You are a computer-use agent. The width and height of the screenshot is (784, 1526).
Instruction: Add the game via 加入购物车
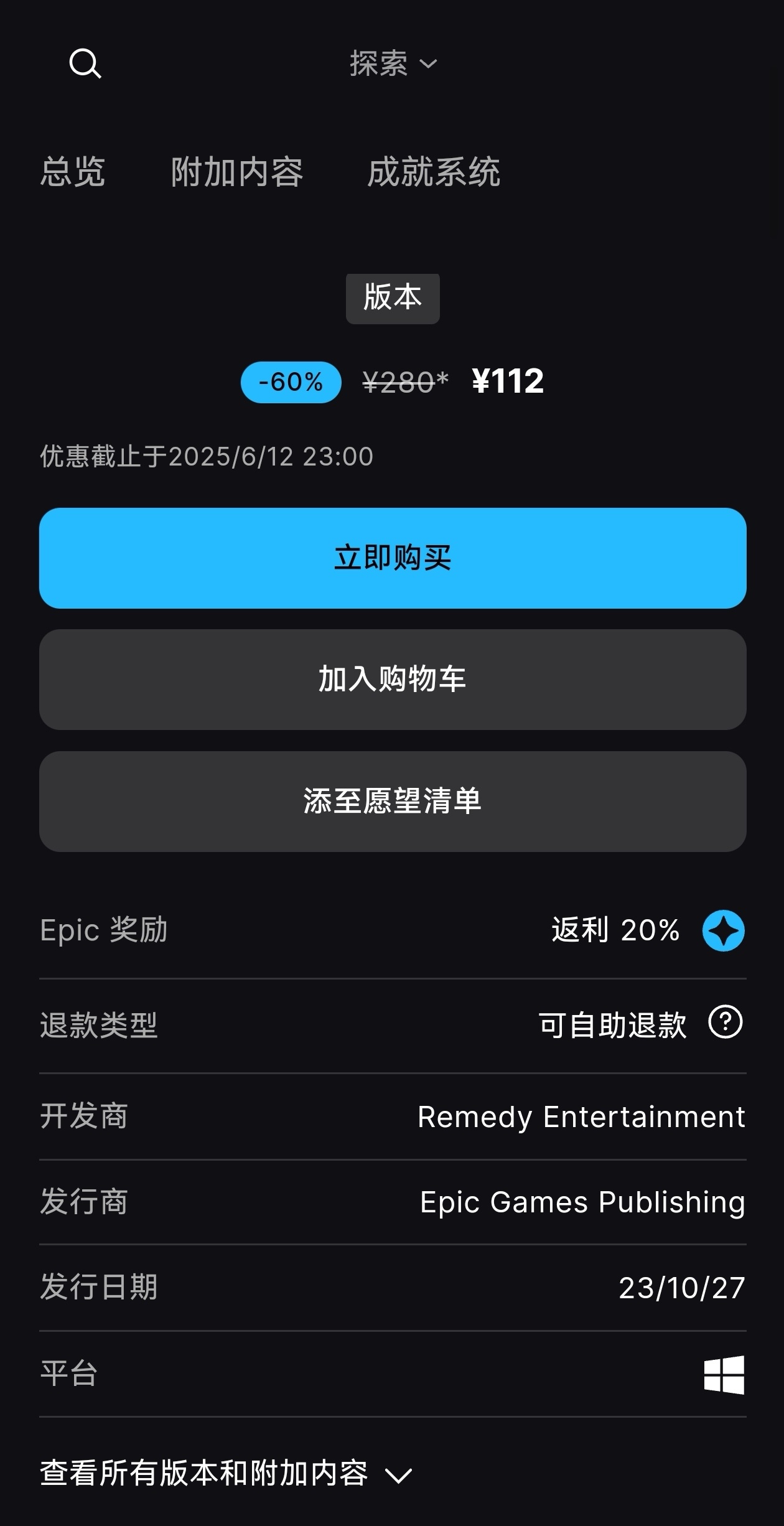[x=393, y=680]
